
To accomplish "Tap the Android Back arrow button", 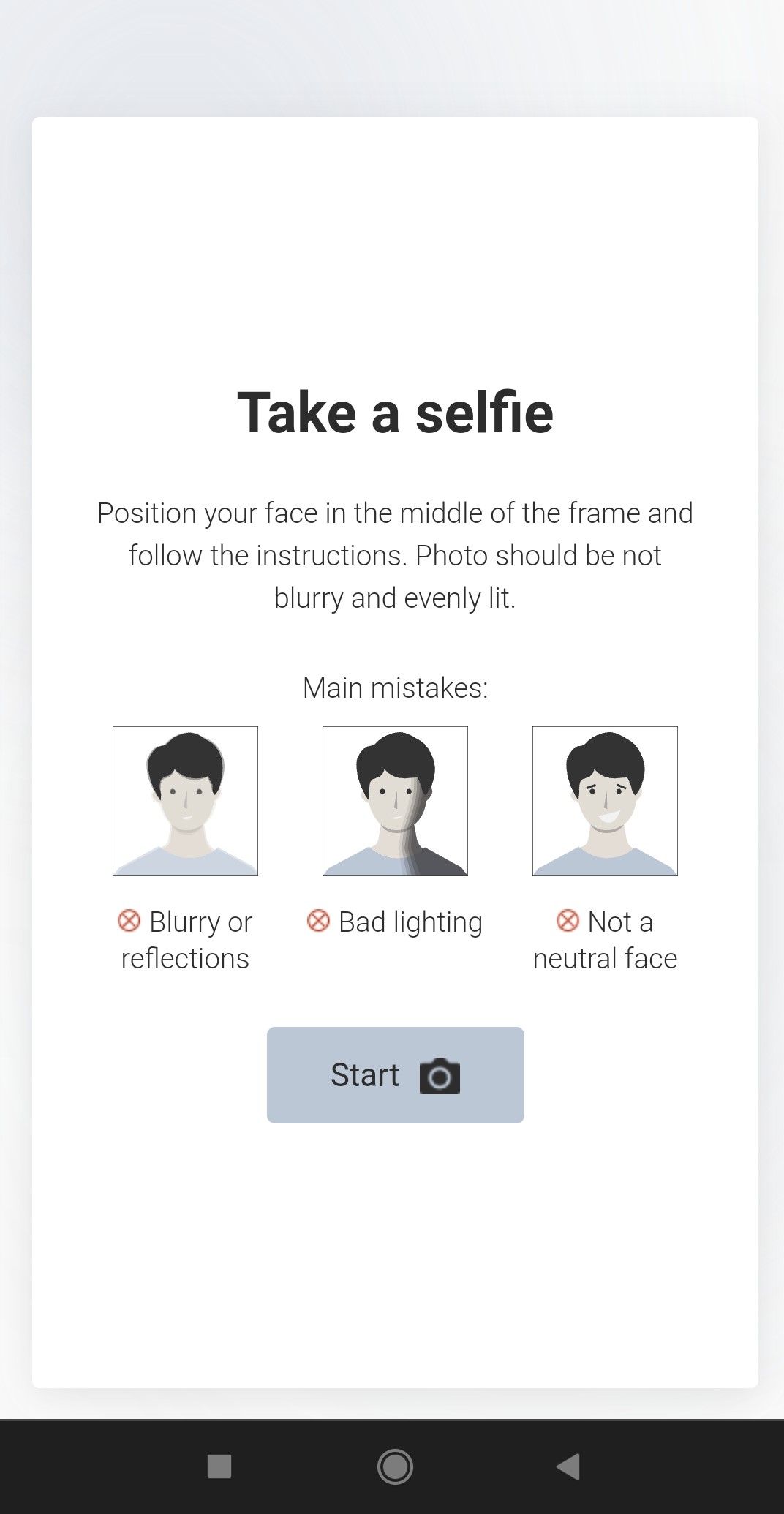I will tap(568, 1467).
